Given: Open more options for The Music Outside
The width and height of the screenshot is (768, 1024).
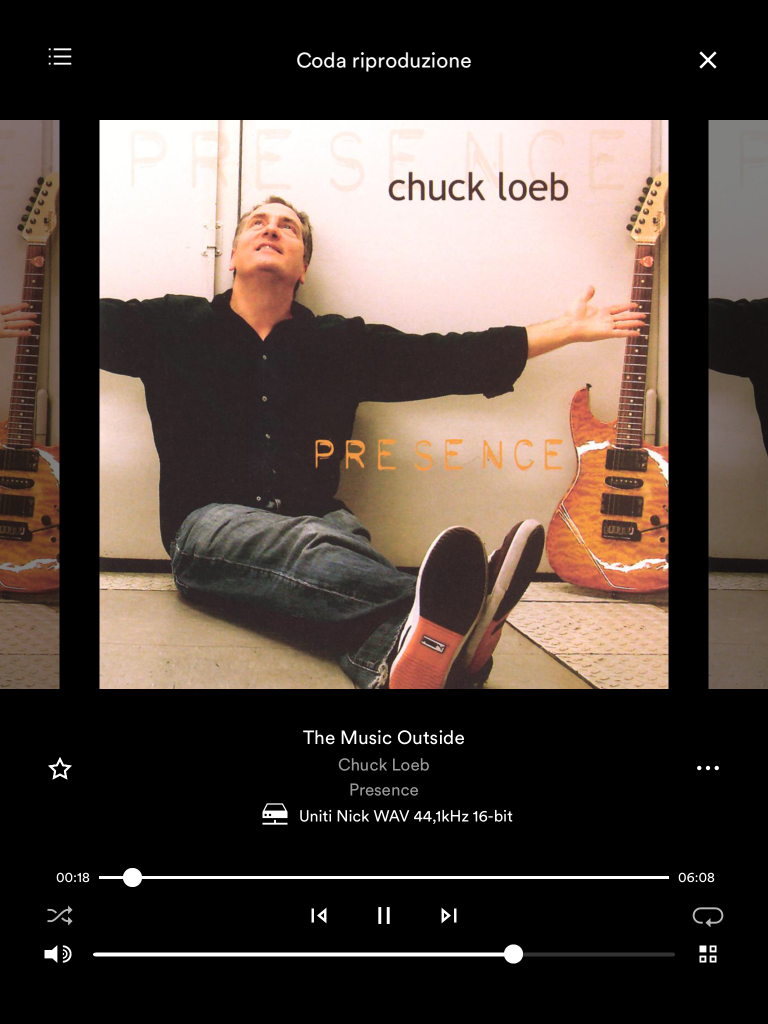Looking at the screenshot, I should pos(708,768).
